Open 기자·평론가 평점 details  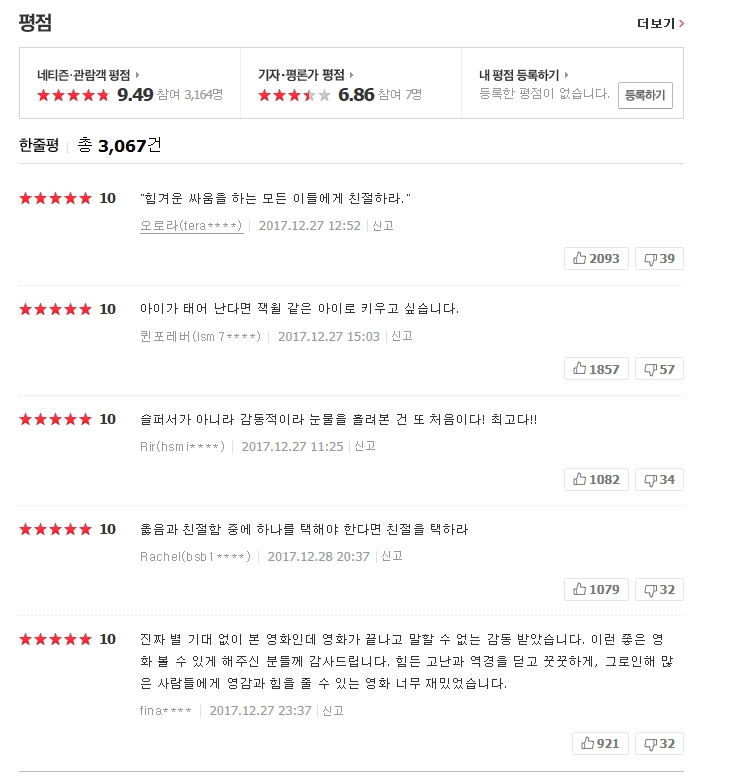pos(305,75)
